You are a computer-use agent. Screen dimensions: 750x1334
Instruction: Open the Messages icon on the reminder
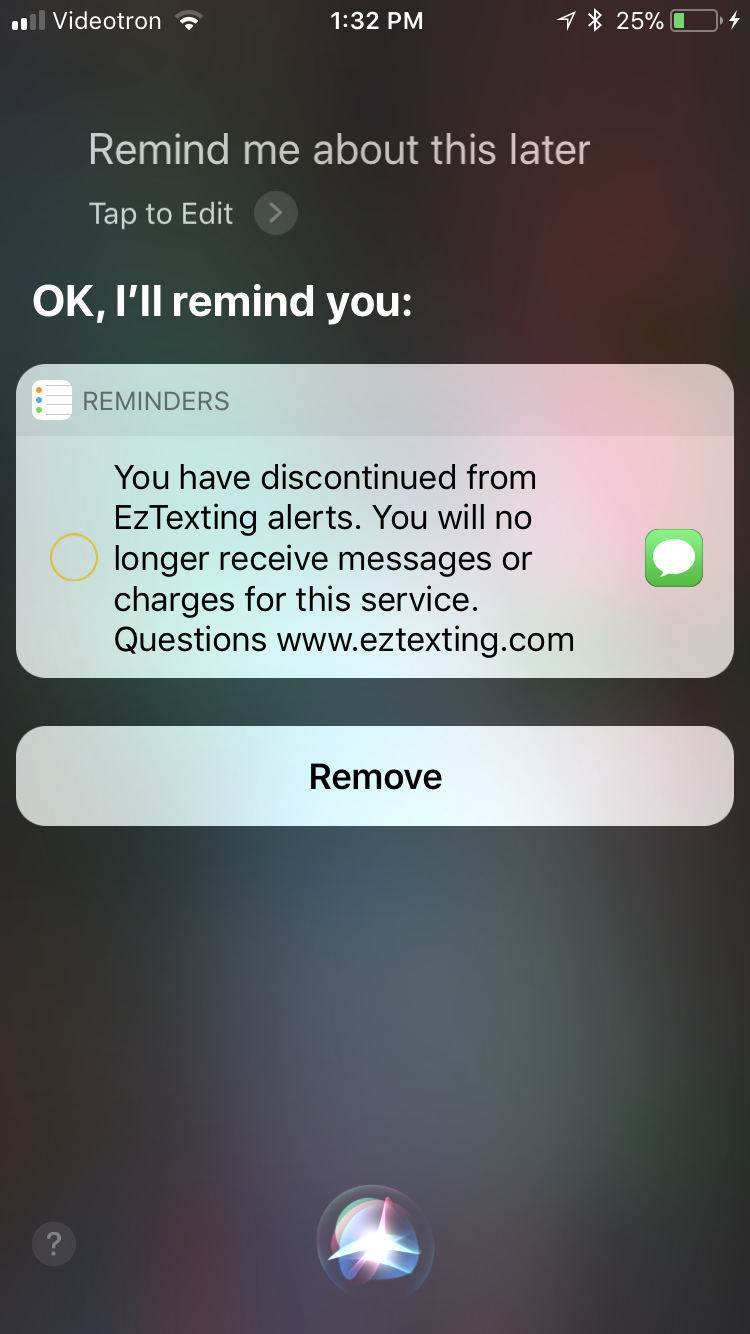point(674,558)
